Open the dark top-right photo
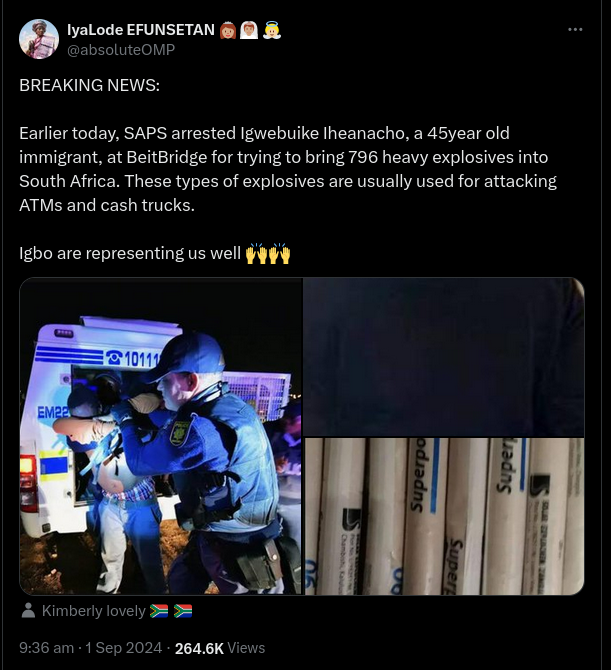The image size is (611, 670). click(444, 356)
